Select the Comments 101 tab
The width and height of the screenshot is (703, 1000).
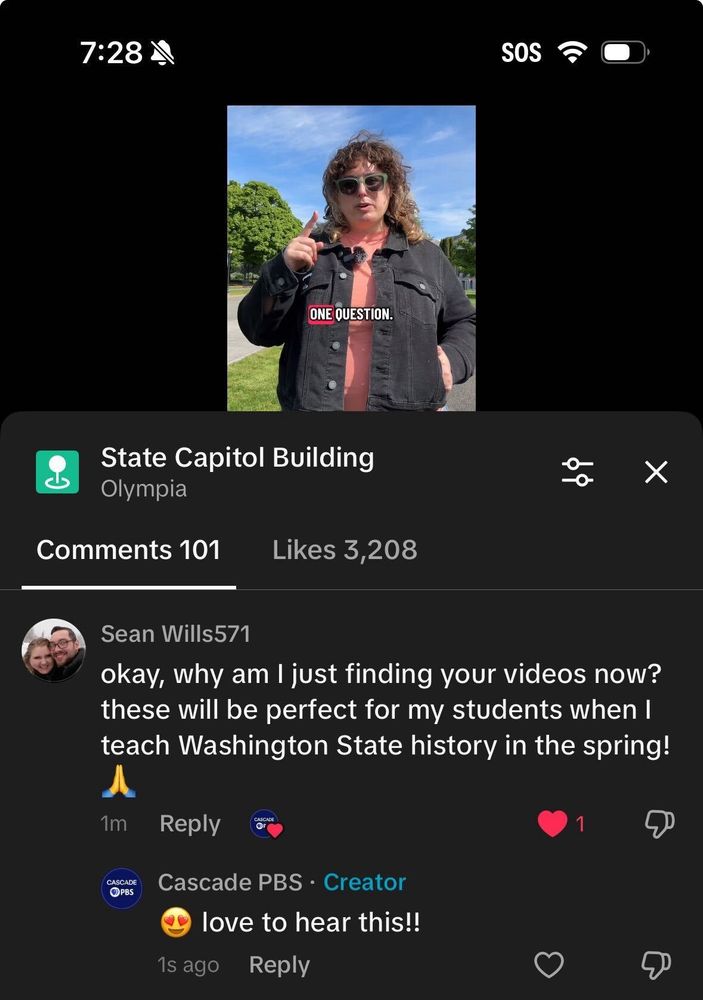click(128, 550)
